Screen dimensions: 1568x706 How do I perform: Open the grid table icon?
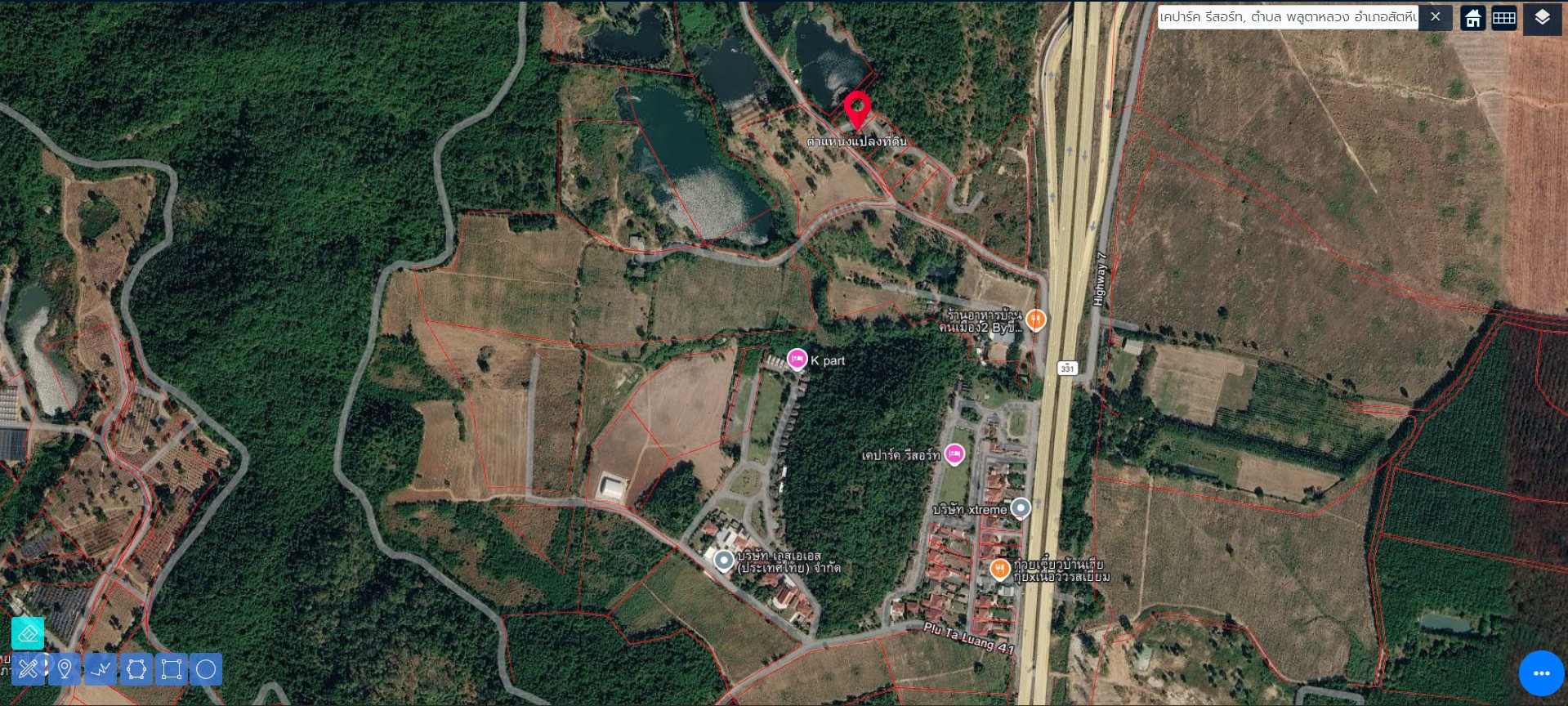[x=1504, y=18]
